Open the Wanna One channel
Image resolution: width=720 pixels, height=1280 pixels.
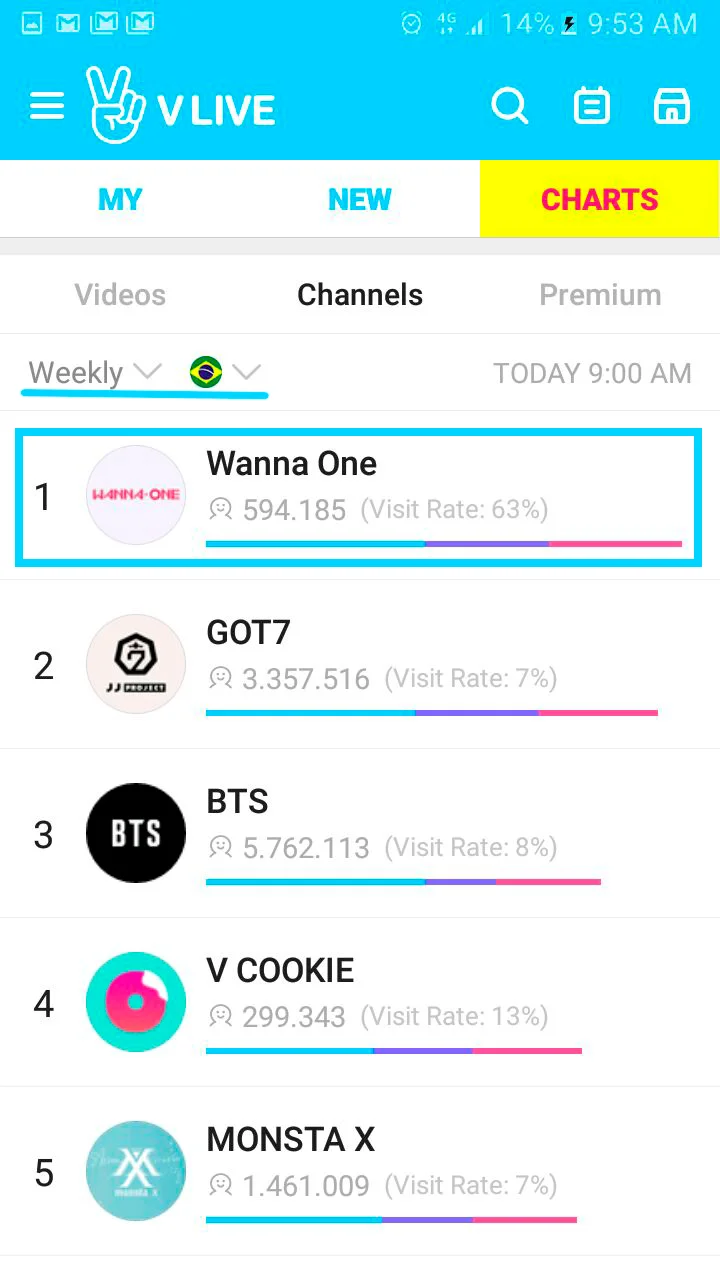click(358, 496)
